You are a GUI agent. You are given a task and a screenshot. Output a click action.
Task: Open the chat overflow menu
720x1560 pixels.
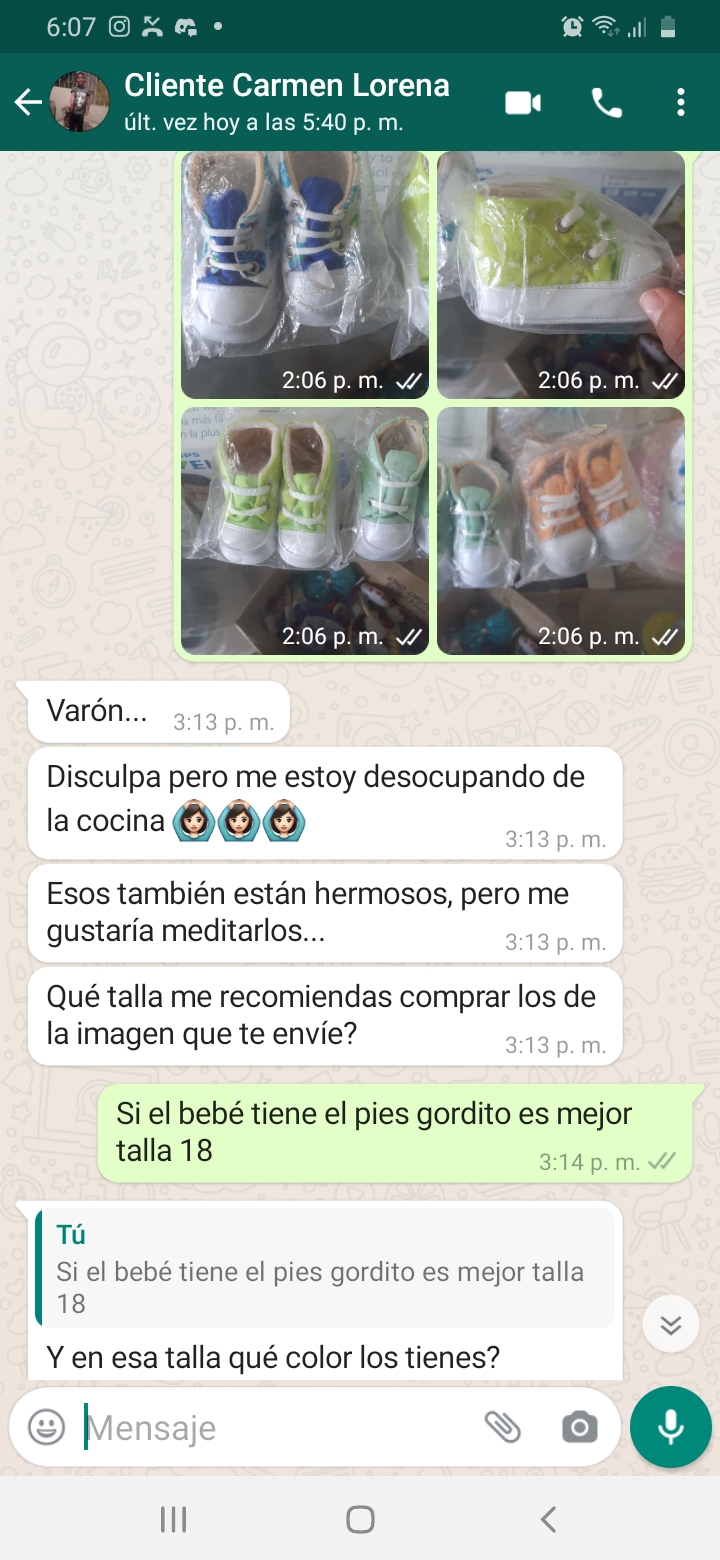click(680, 102)
